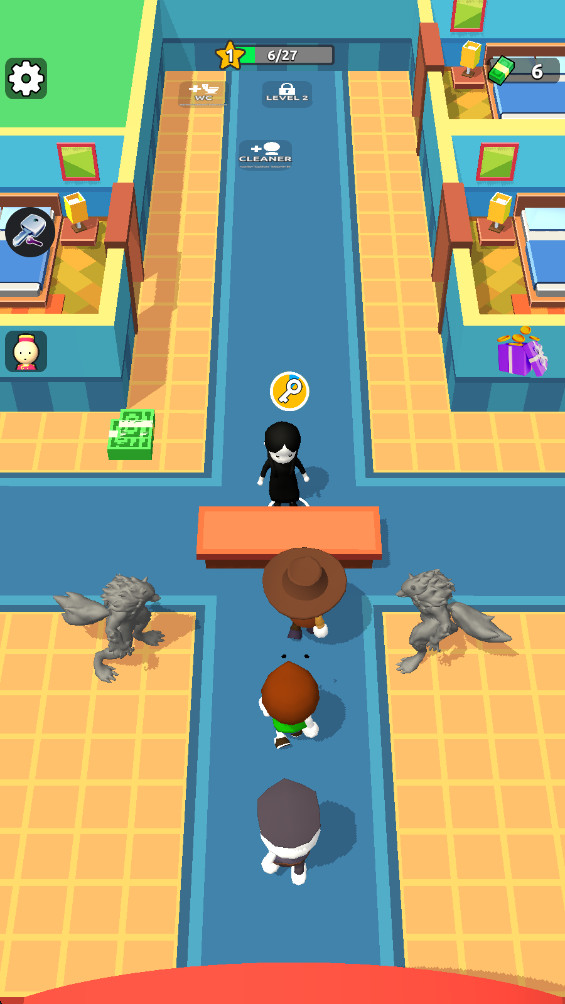
Task: Tap the key bubble above receptionist
Action: click(x=290, y=391)
